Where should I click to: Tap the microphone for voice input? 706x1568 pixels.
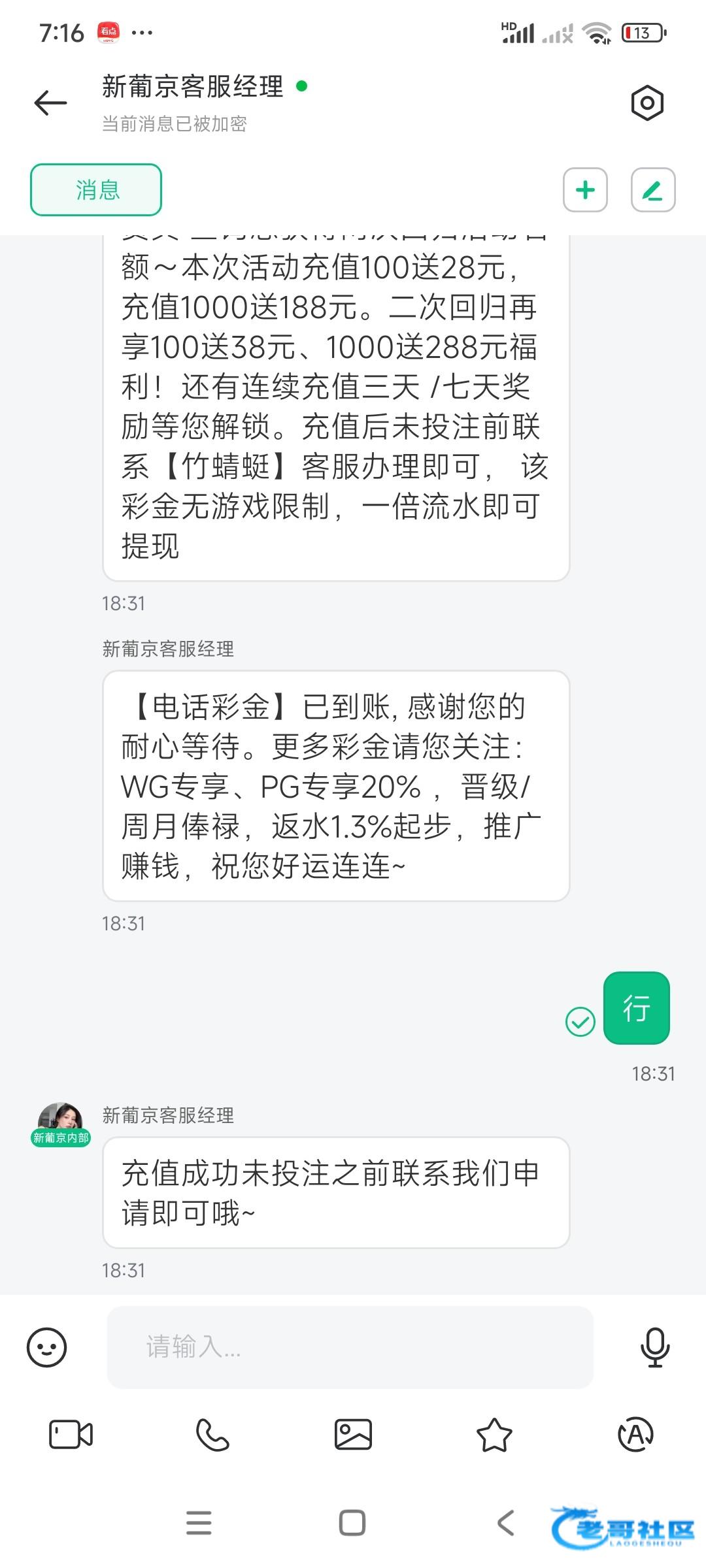(655, 1347)
